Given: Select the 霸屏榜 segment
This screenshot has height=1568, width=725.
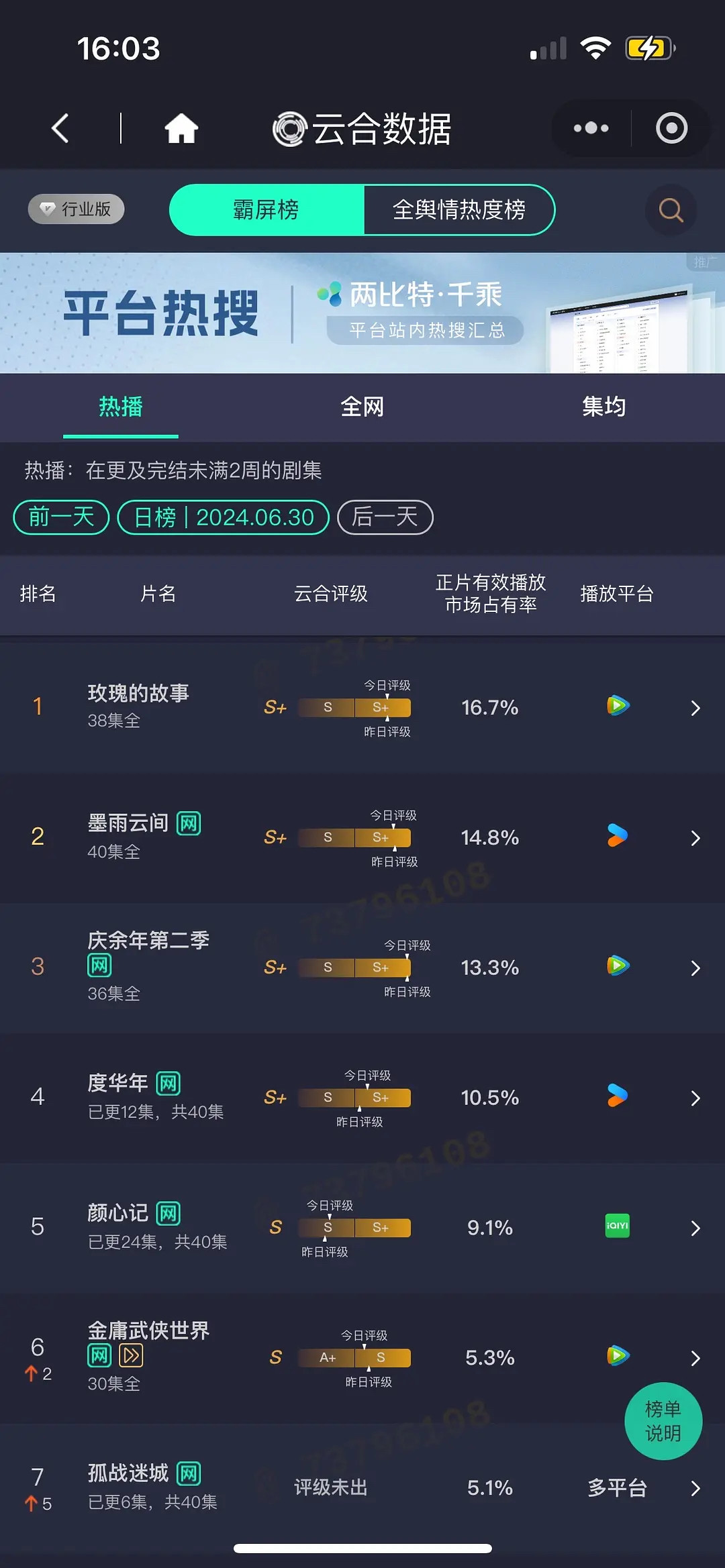Looking at the screenshot, I should [x=267, y=210].
